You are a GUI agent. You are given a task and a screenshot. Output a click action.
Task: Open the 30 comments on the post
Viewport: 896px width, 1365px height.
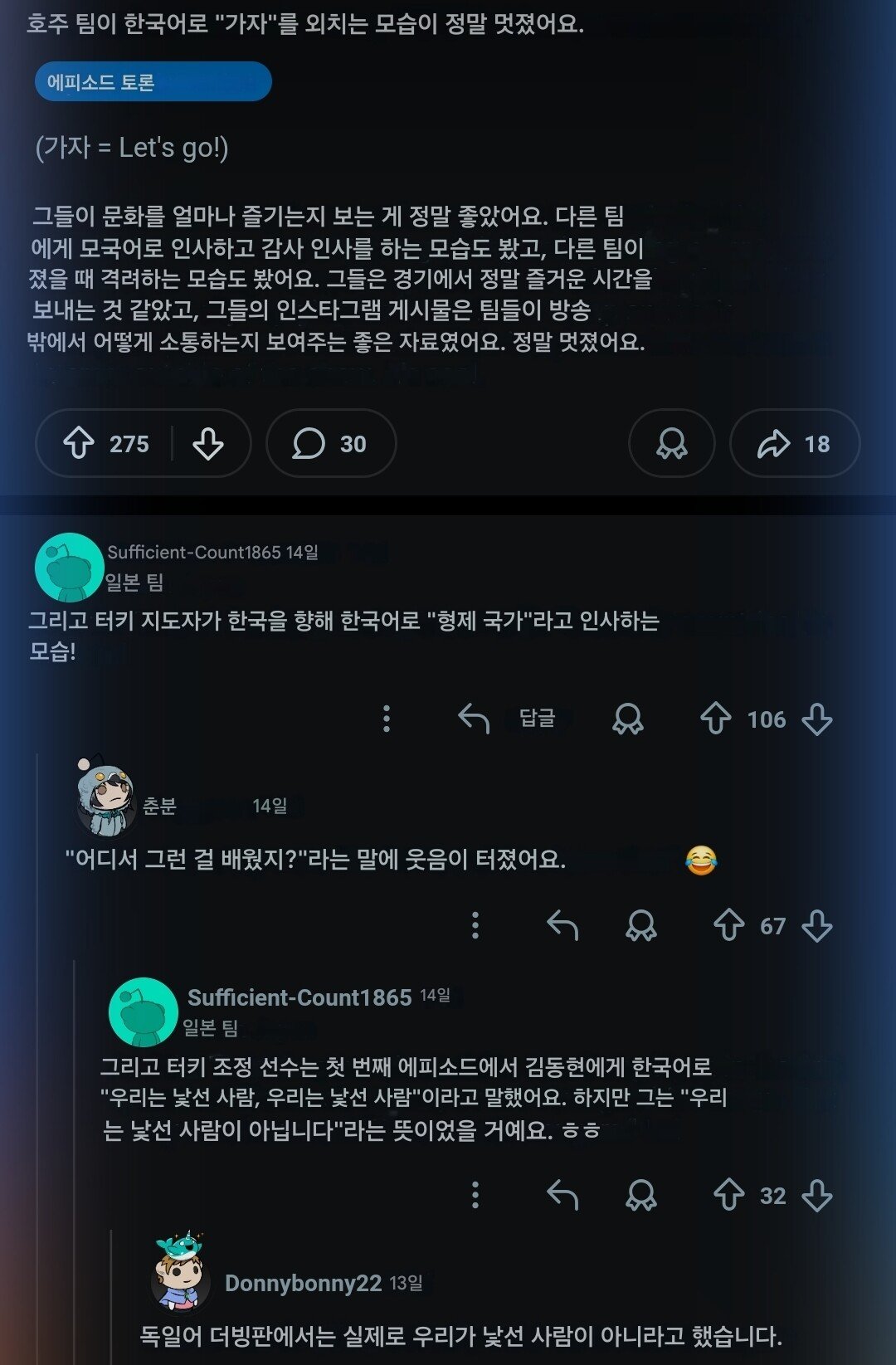pos(330,443)
